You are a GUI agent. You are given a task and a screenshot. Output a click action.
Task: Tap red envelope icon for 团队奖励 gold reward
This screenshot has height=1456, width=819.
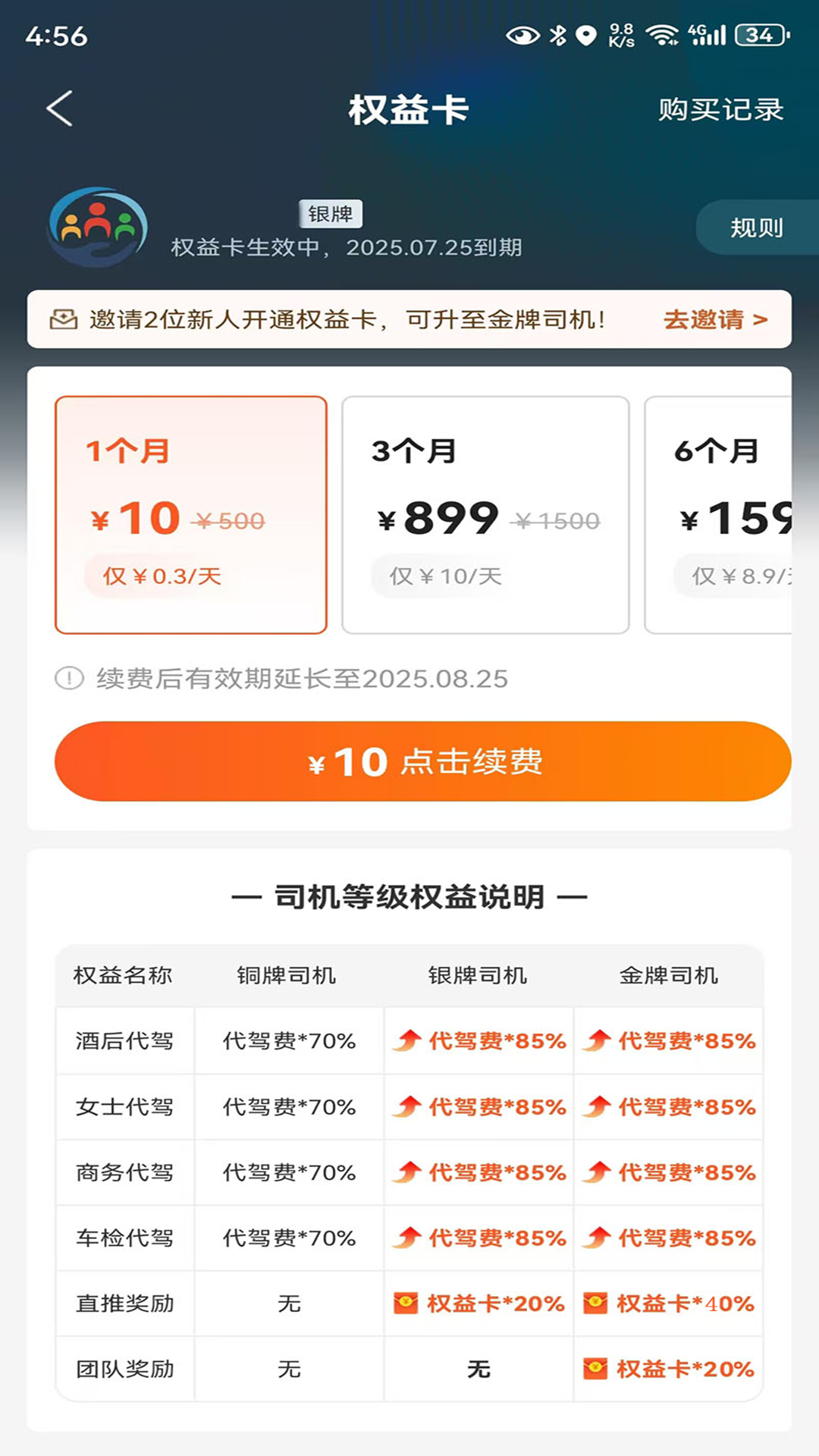[596, 1368]
